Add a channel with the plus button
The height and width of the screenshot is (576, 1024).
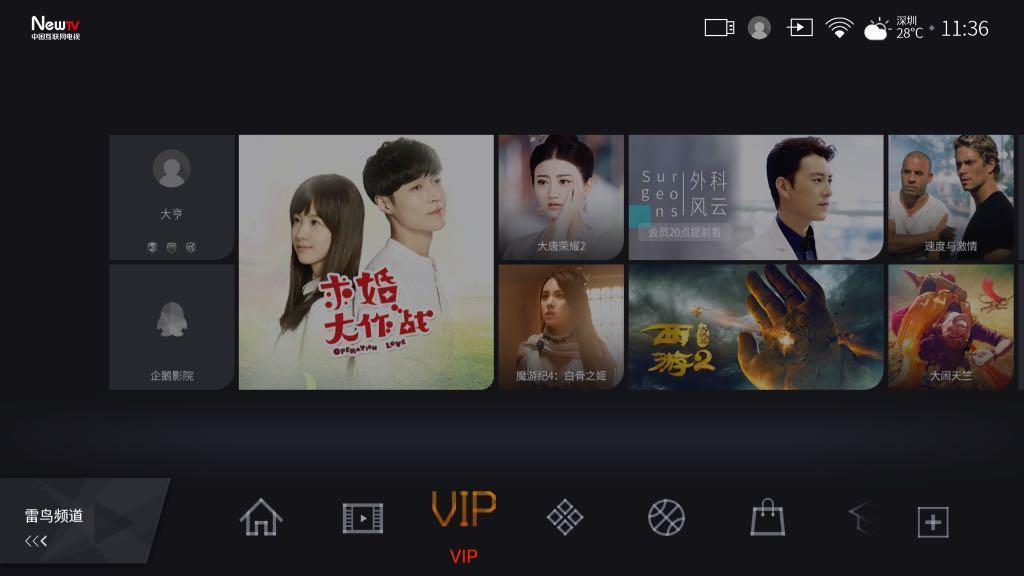tap(932, 521)
